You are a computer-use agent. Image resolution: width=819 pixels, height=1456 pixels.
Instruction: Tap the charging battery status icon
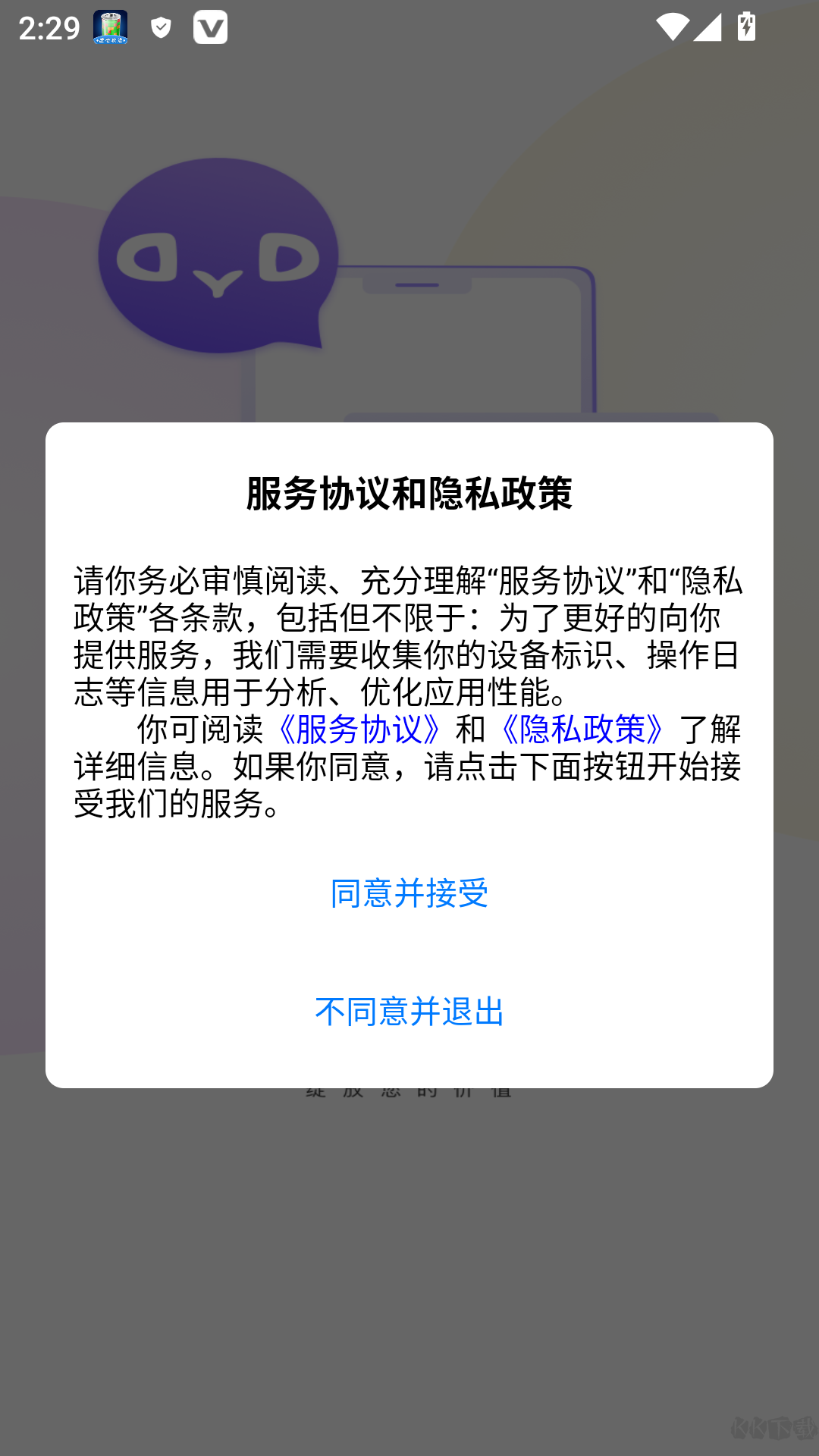[746, 27]
